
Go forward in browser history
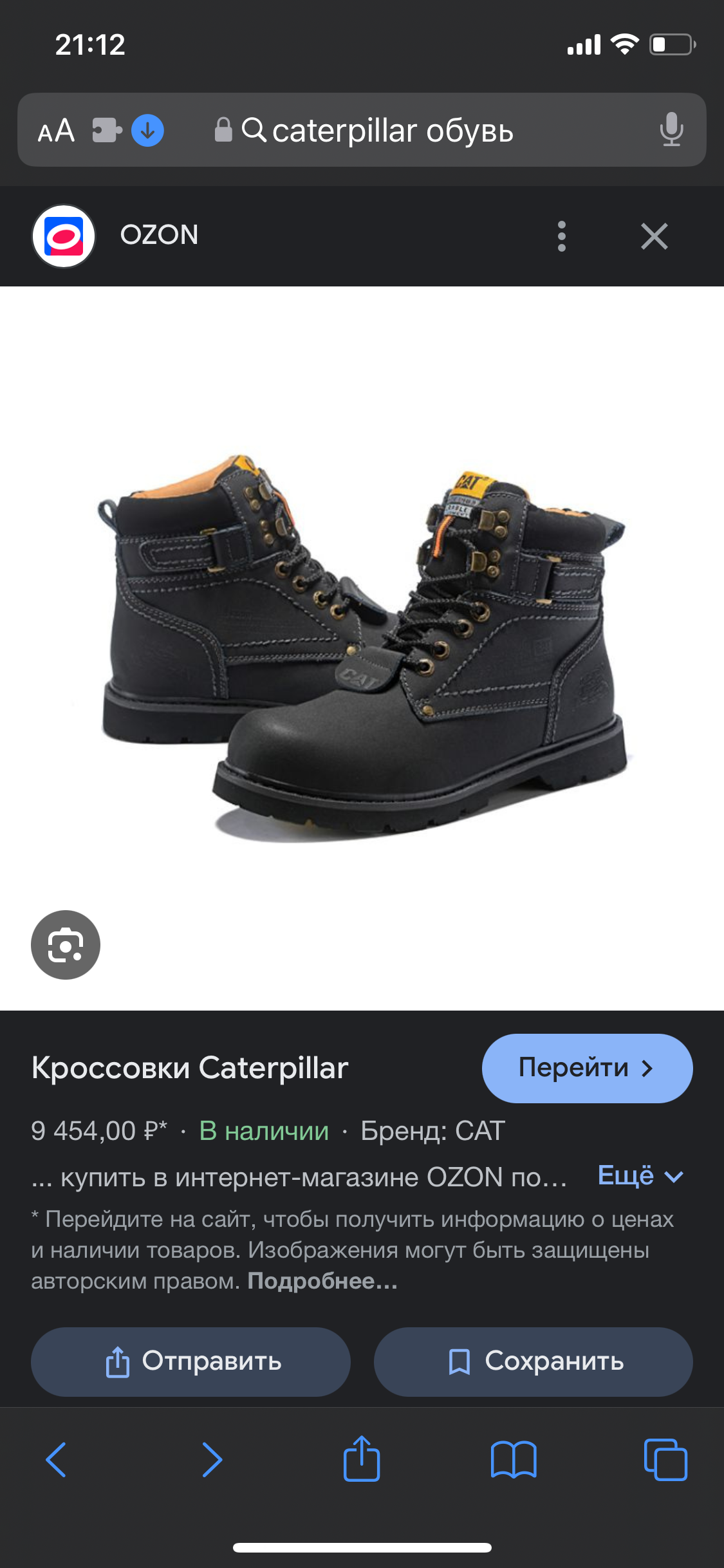click(x=212, y=1459)
